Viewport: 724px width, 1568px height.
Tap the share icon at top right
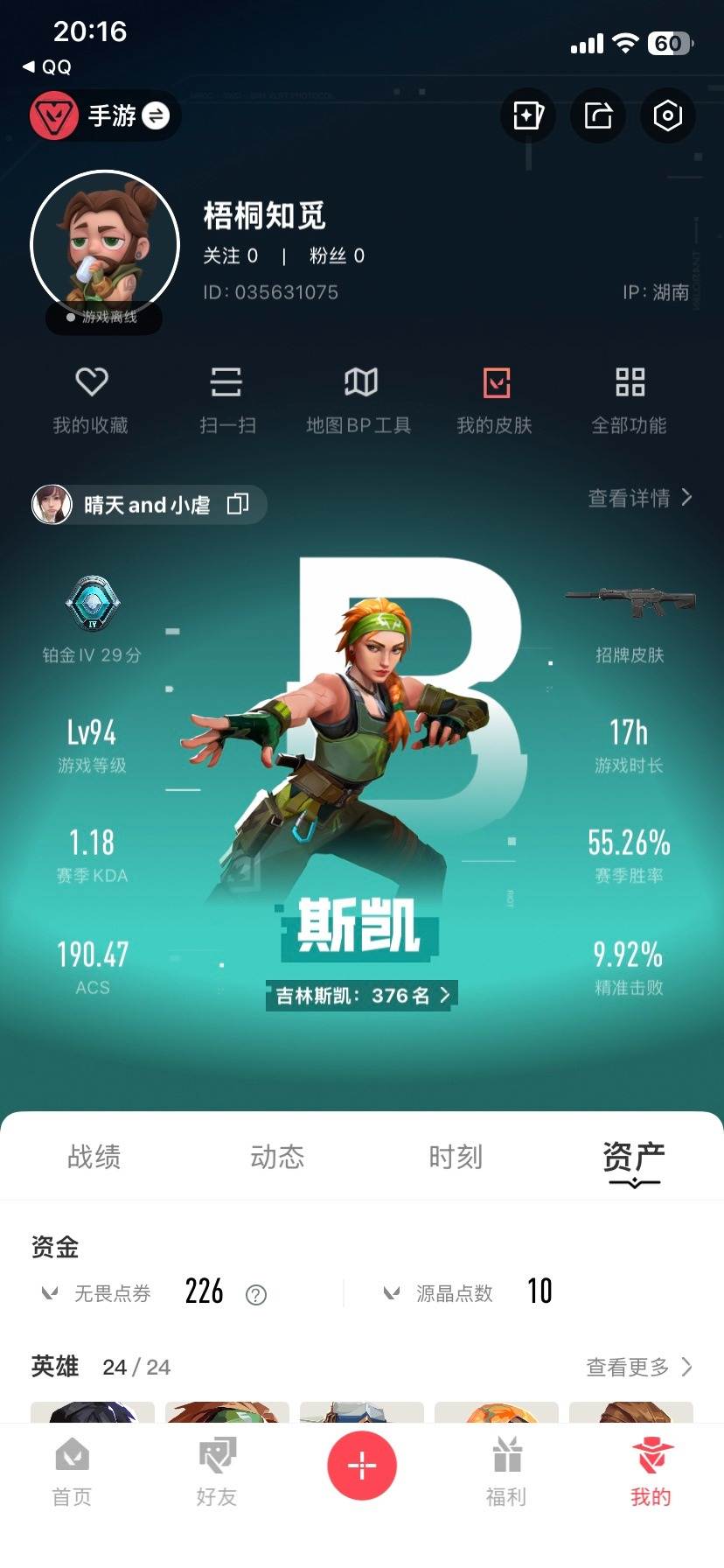[597, 115]
